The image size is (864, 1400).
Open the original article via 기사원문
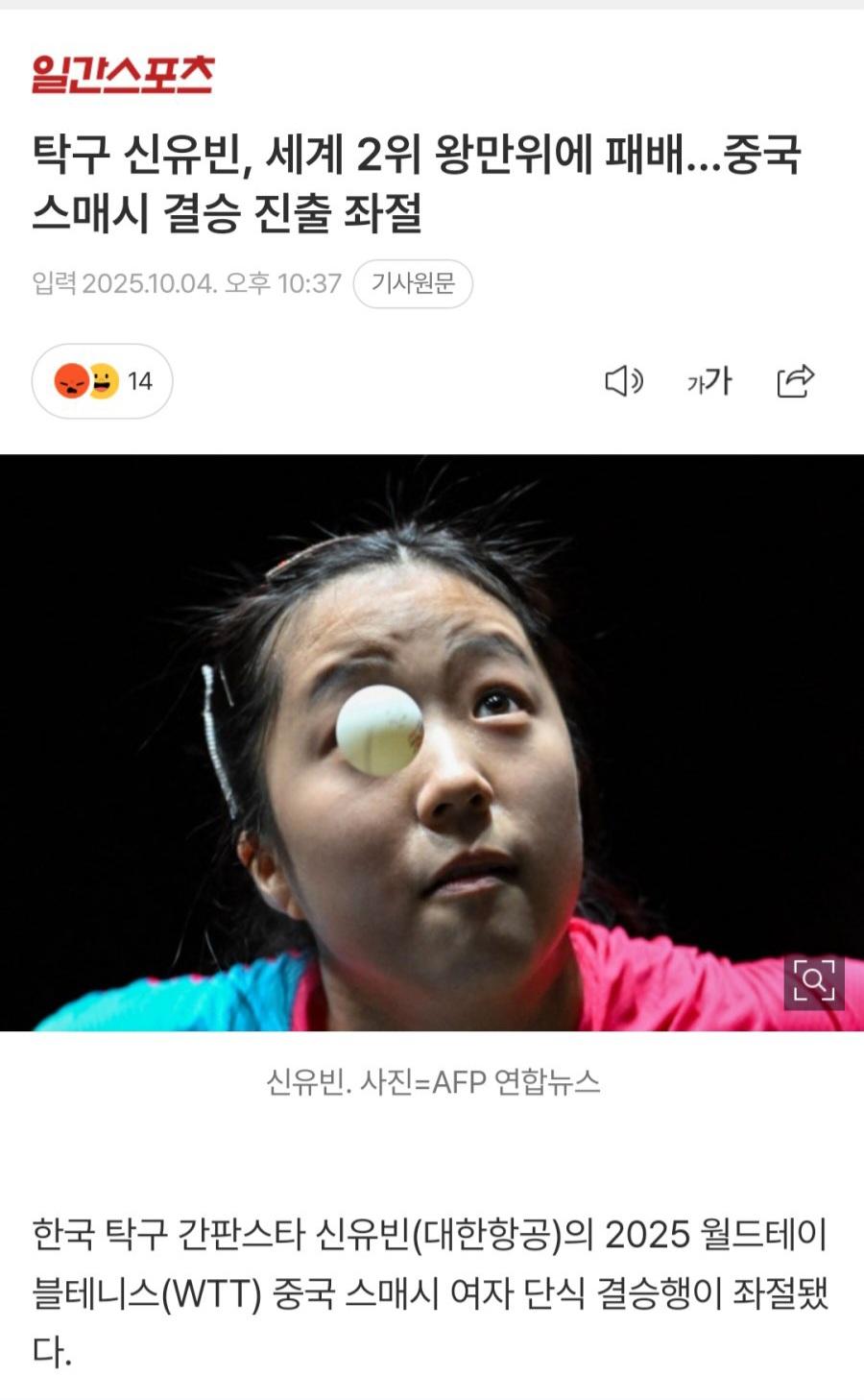413,283
